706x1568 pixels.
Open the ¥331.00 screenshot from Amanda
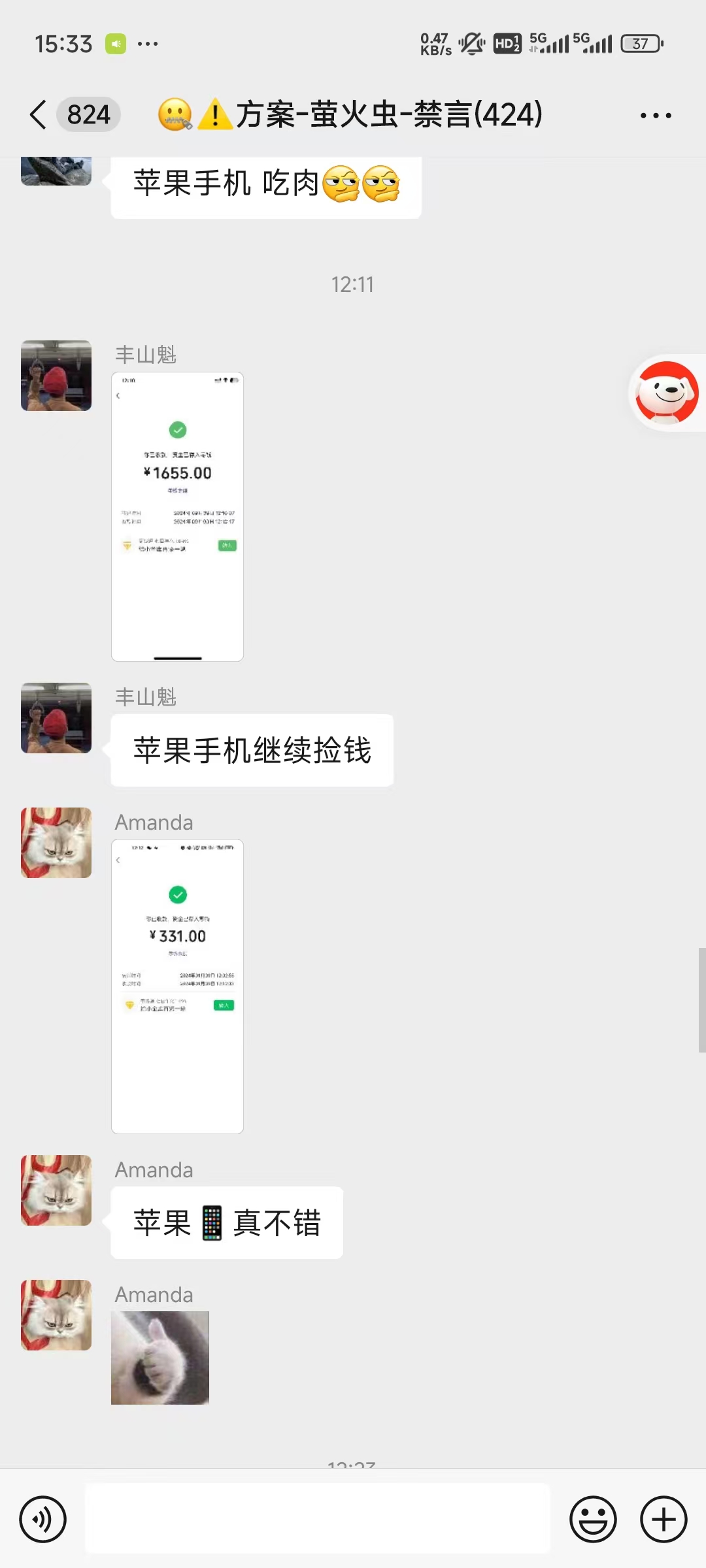point(177,986)
